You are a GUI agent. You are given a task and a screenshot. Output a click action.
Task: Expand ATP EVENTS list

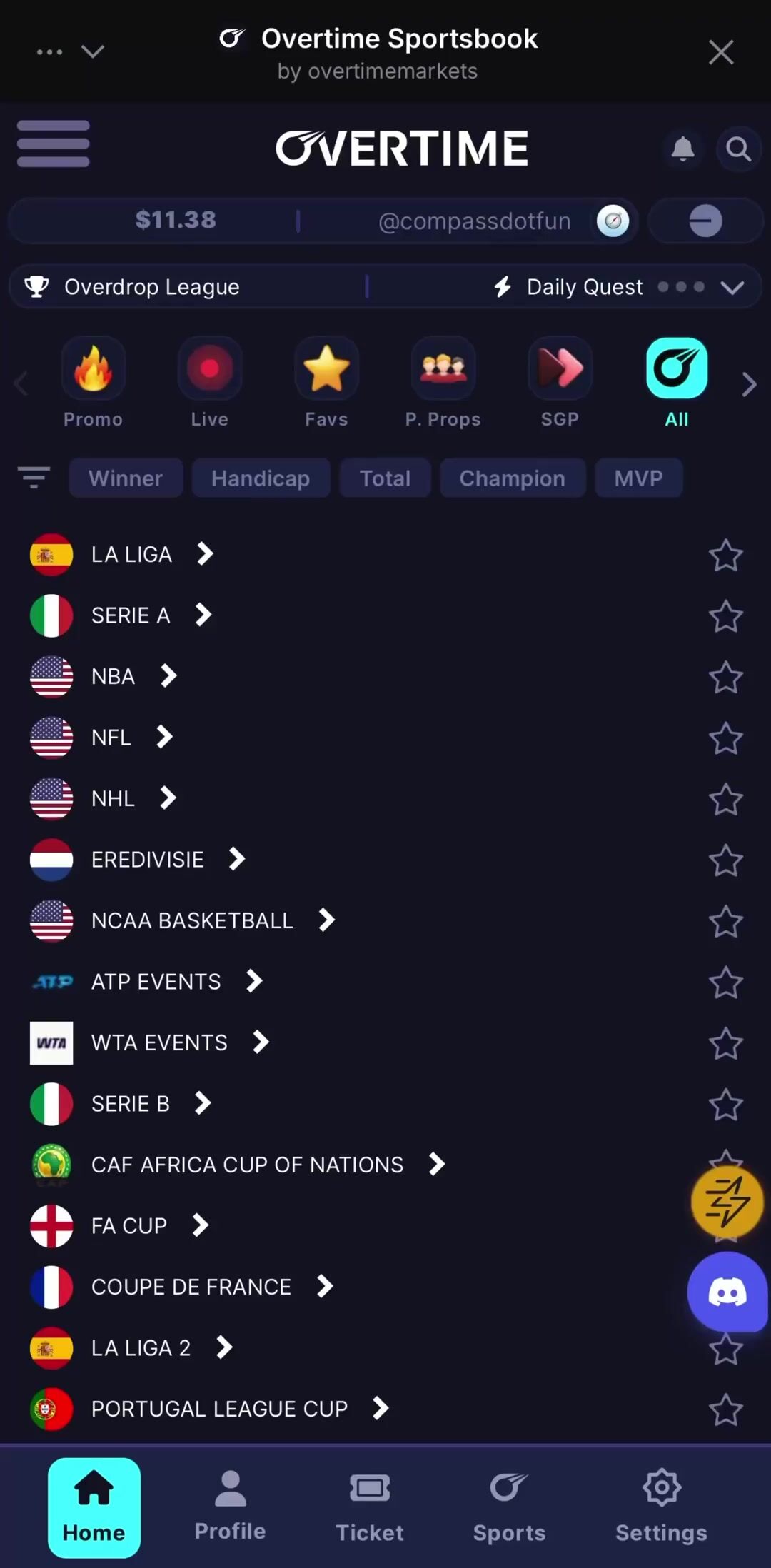156,982
